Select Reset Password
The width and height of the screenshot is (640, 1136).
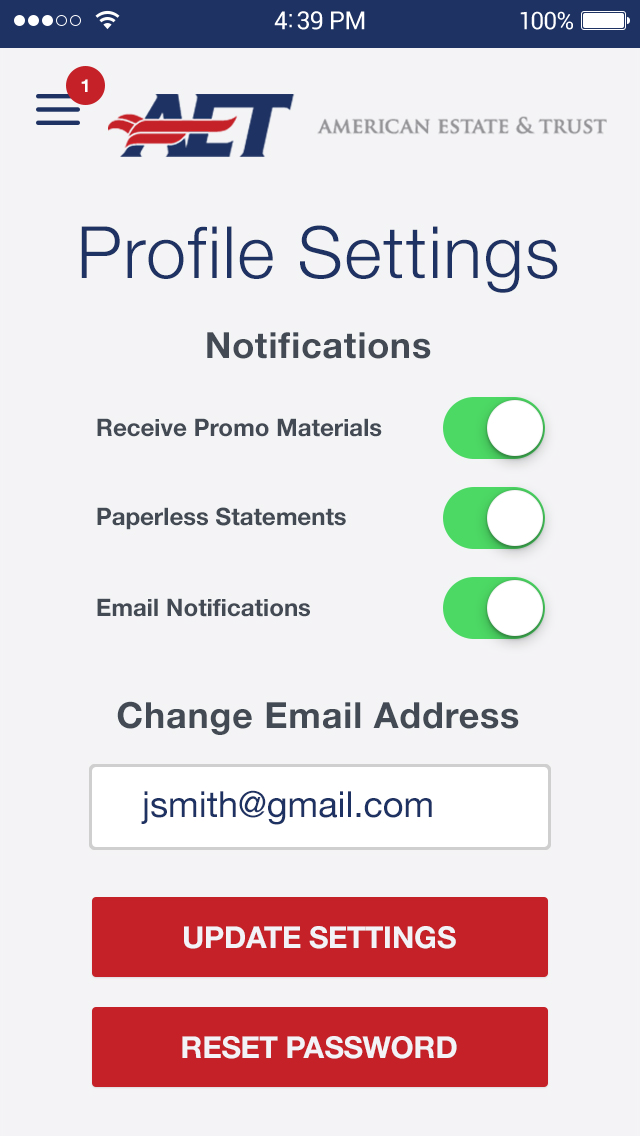[320, 1047]
